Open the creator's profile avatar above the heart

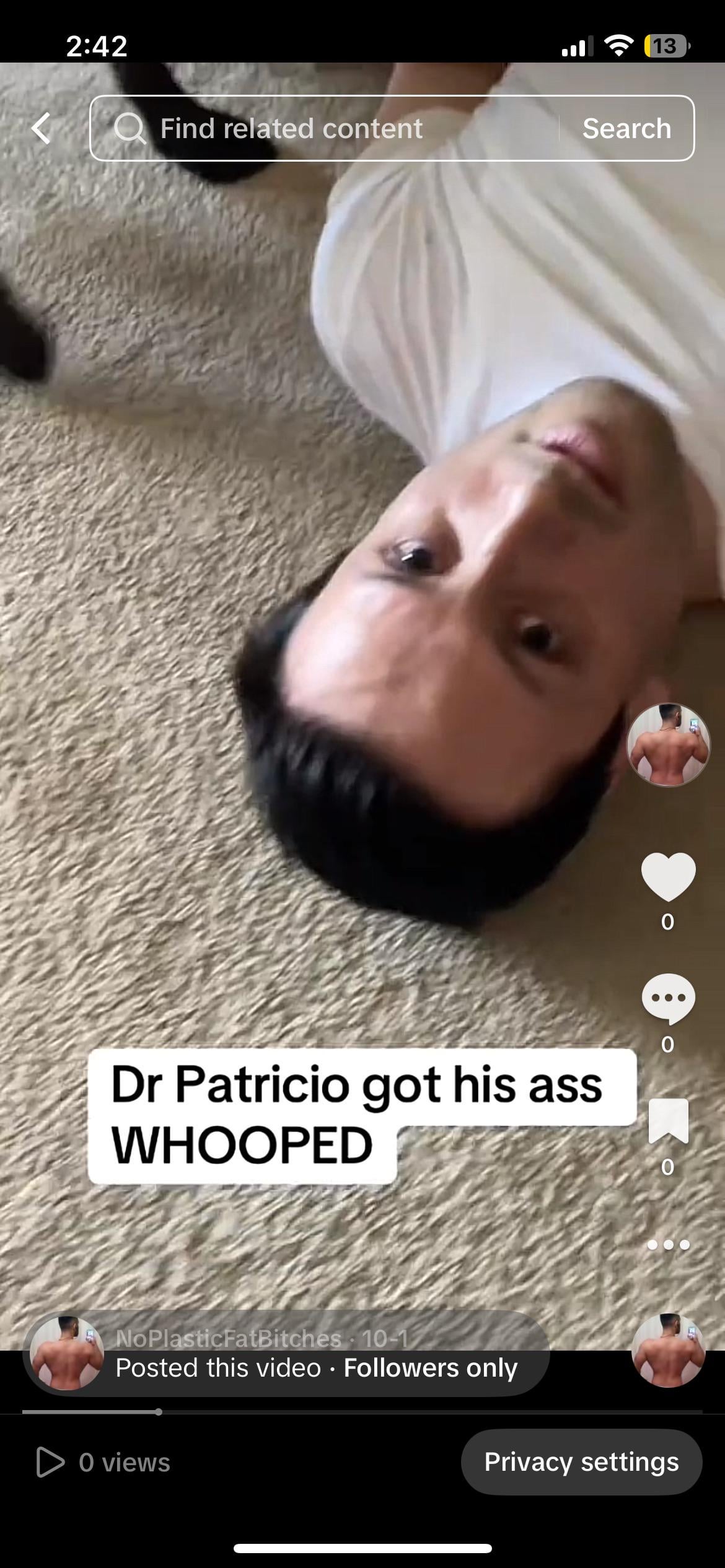[x=667, y=745]
